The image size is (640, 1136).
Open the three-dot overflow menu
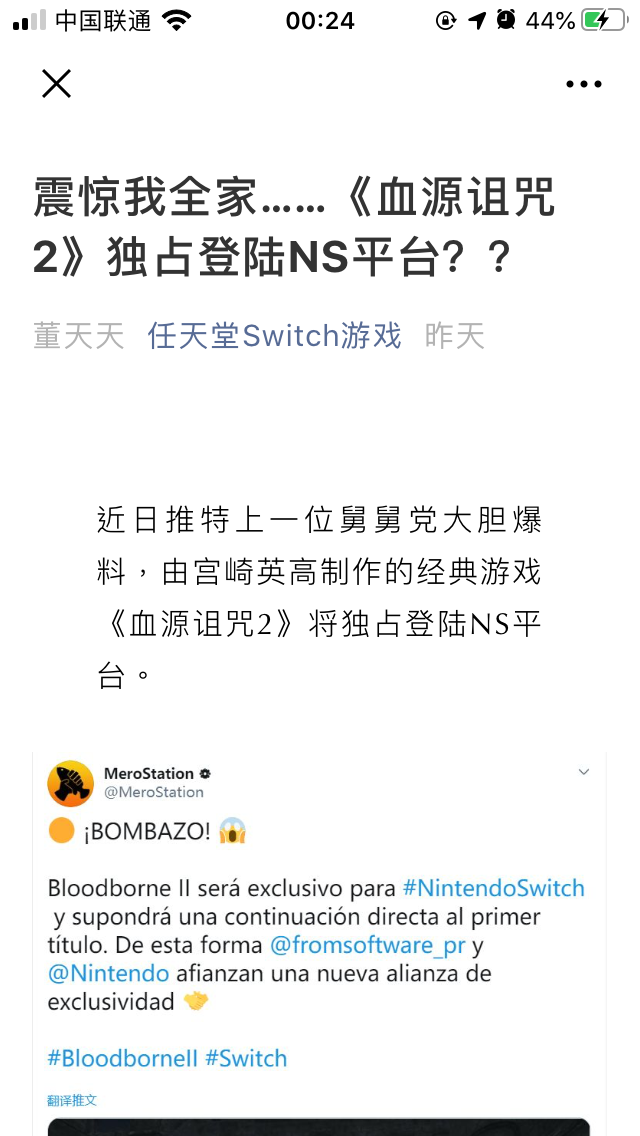tap(583, 85)
